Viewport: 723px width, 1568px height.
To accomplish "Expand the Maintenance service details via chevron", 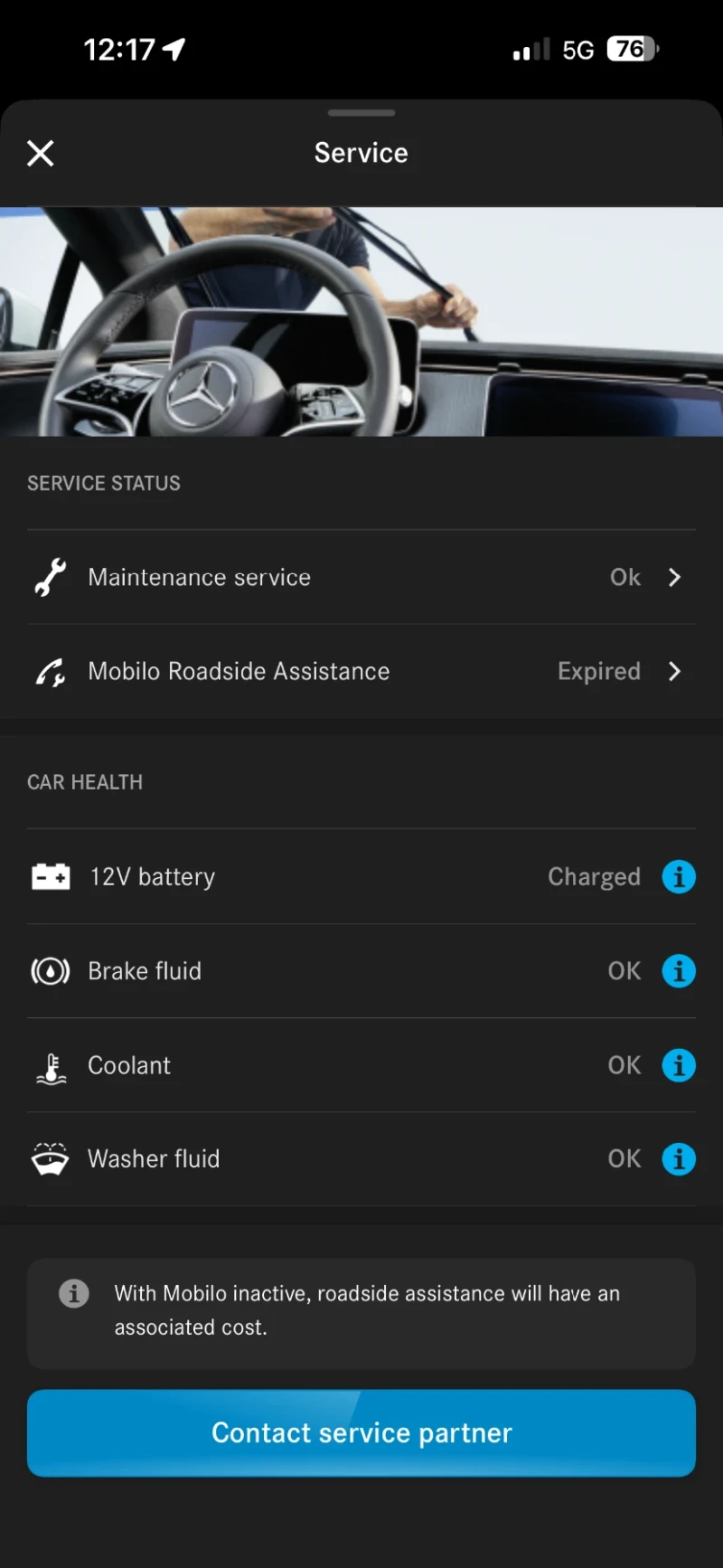I will click(675, 576).
